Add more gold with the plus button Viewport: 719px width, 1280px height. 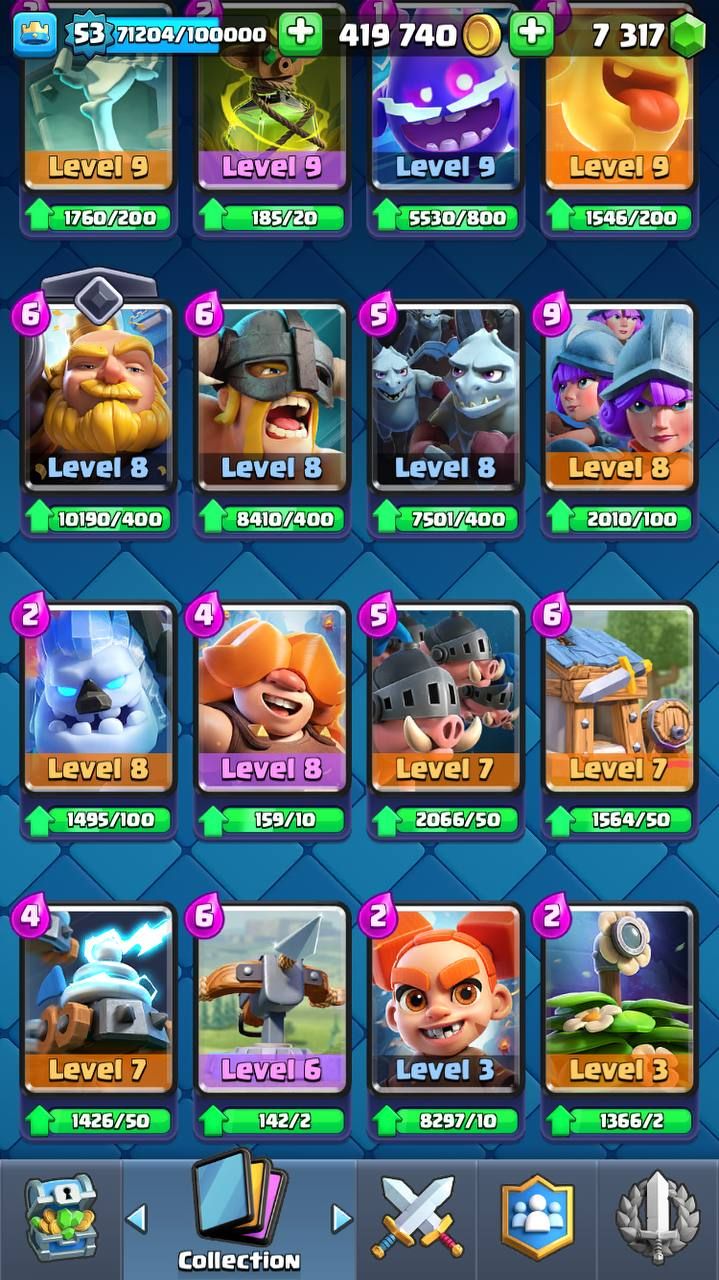[300, 34]
